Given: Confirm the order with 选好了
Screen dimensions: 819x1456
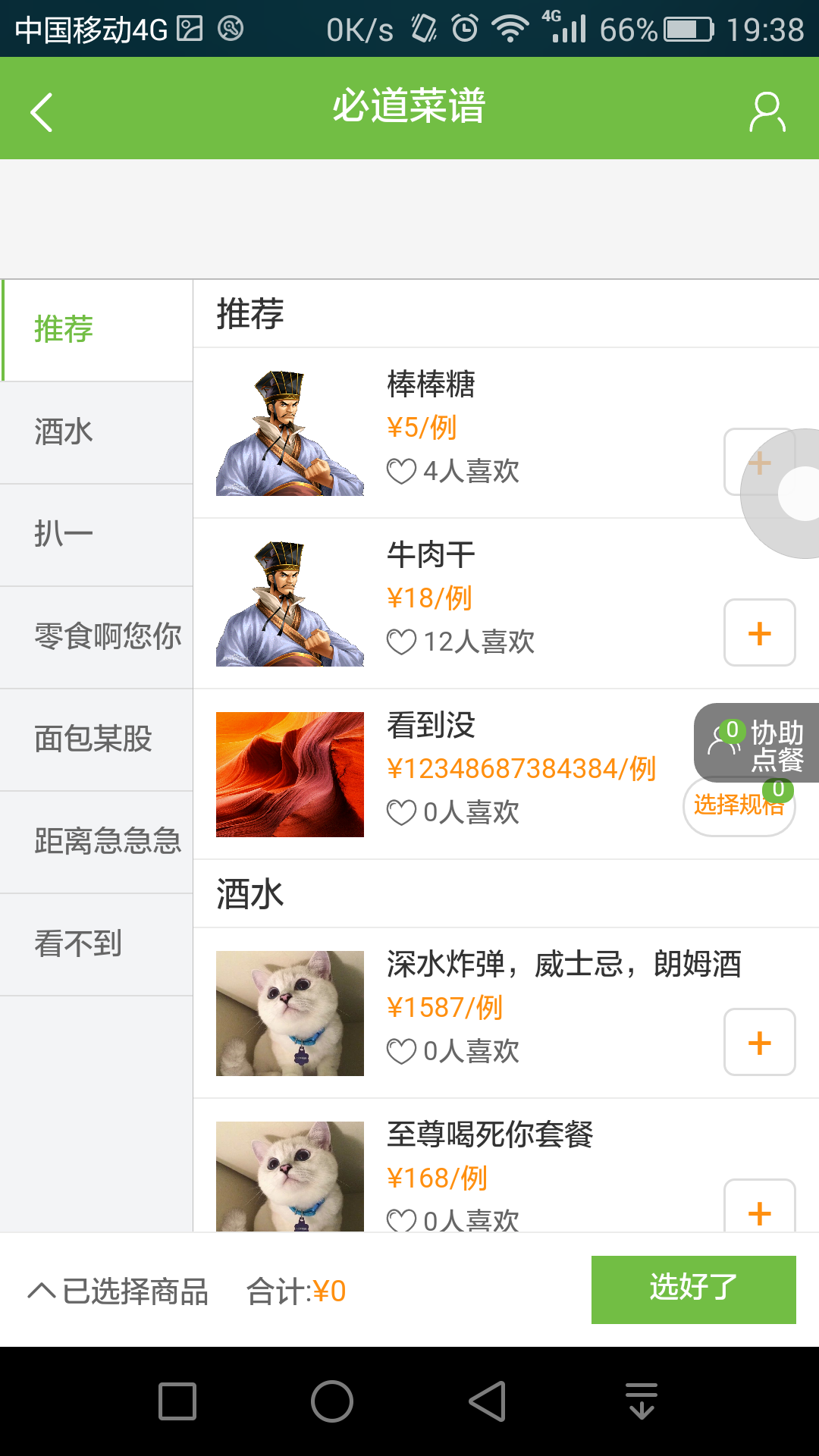Looking at the screenshot, I should pos(693,1289).
